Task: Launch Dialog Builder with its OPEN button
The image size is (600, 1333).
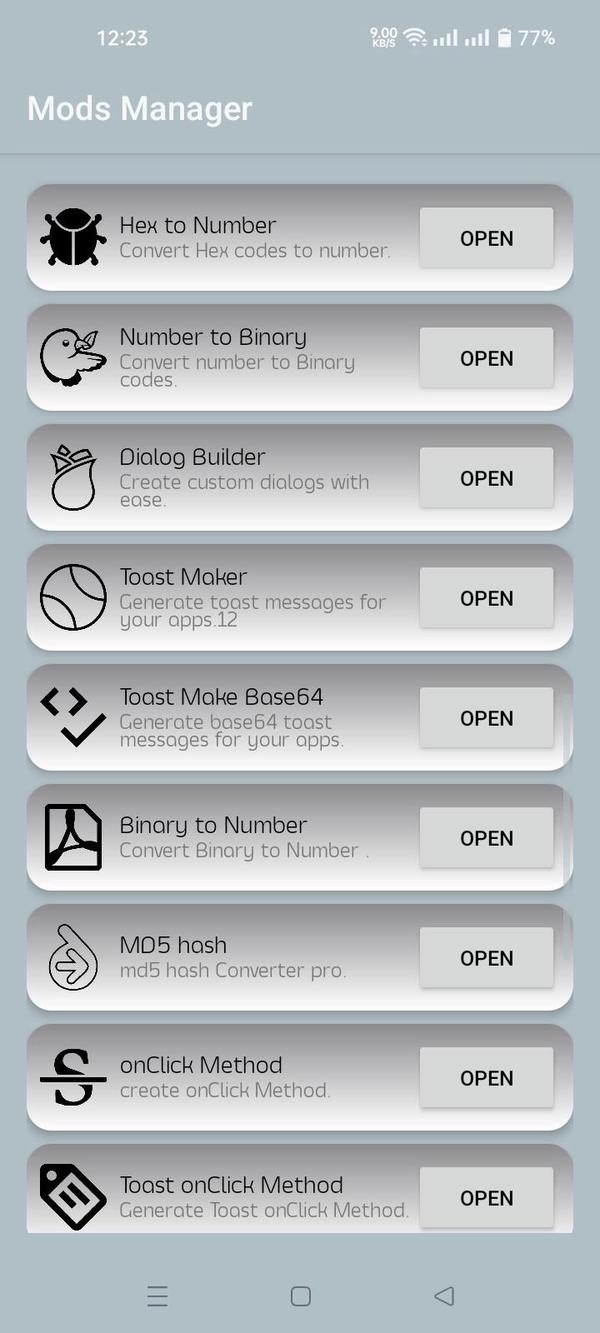Action: [486, 478]
